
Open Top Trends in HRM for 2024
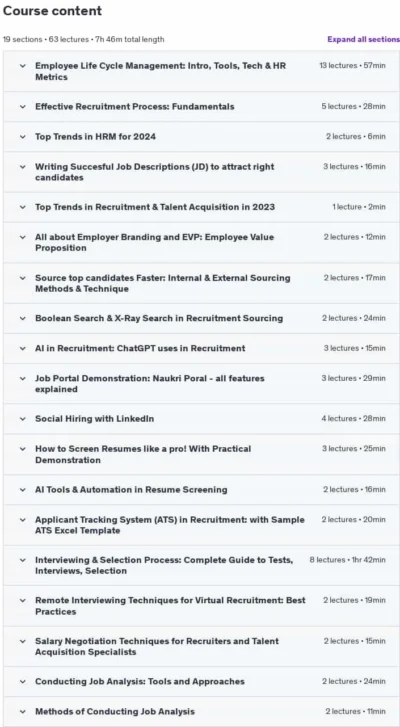(x=201, y=137)
